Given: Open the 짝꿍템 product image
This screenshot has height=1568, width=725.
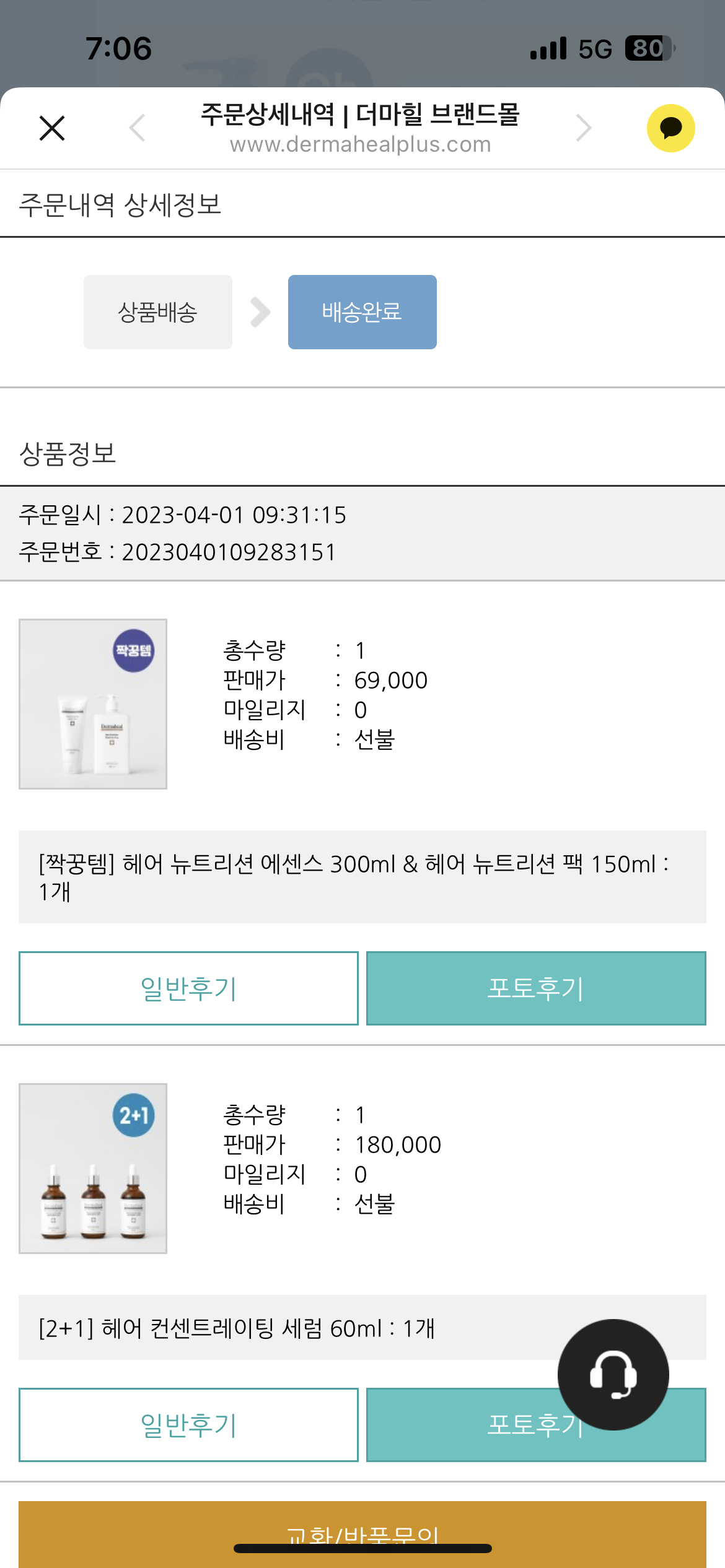Looking at the screenshot, I should click(x=93, y=704).
